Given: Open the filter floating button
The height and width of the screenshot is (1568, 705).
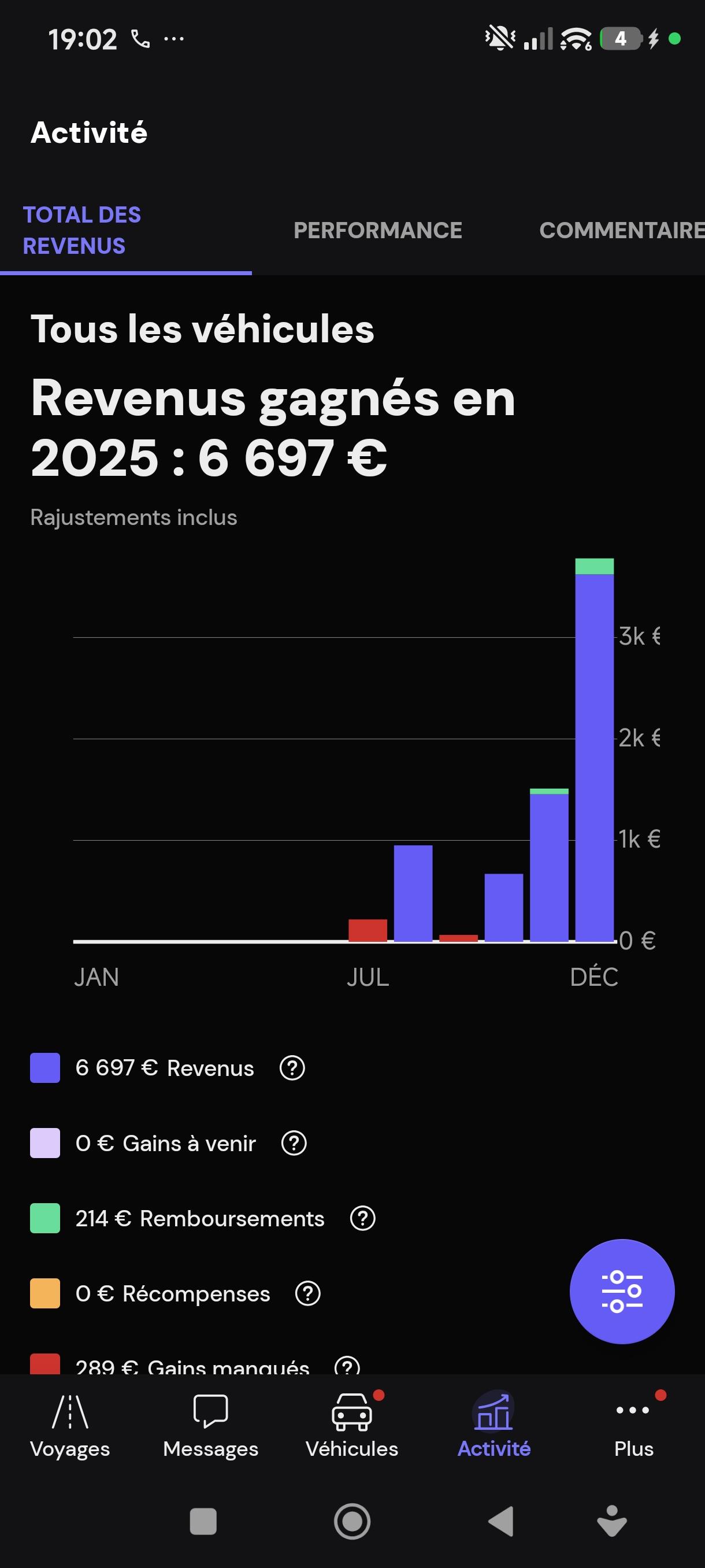Looking at the screenshot, I should tap(622, 1291).
